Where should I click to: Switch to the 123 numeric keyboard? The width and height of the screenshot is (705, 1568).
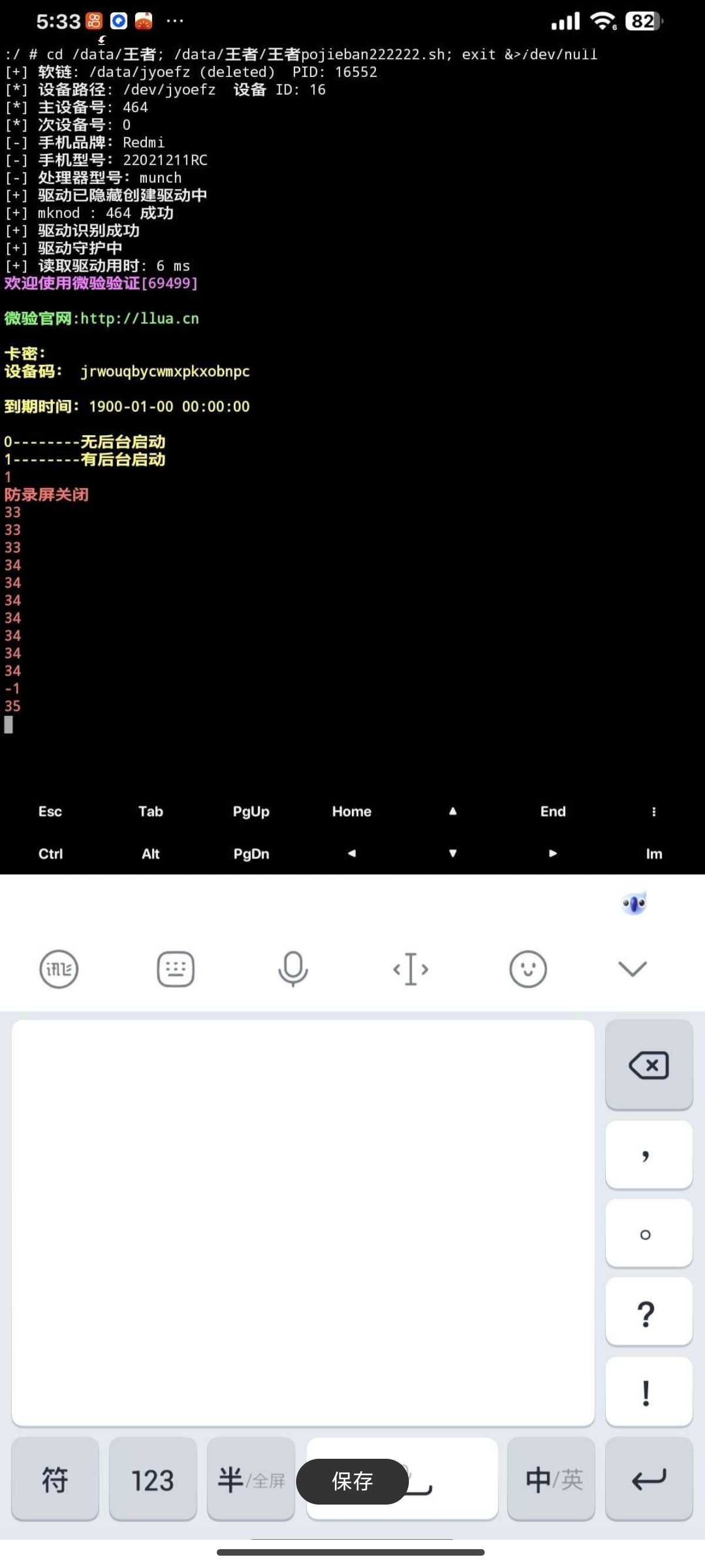(153, 1479)
